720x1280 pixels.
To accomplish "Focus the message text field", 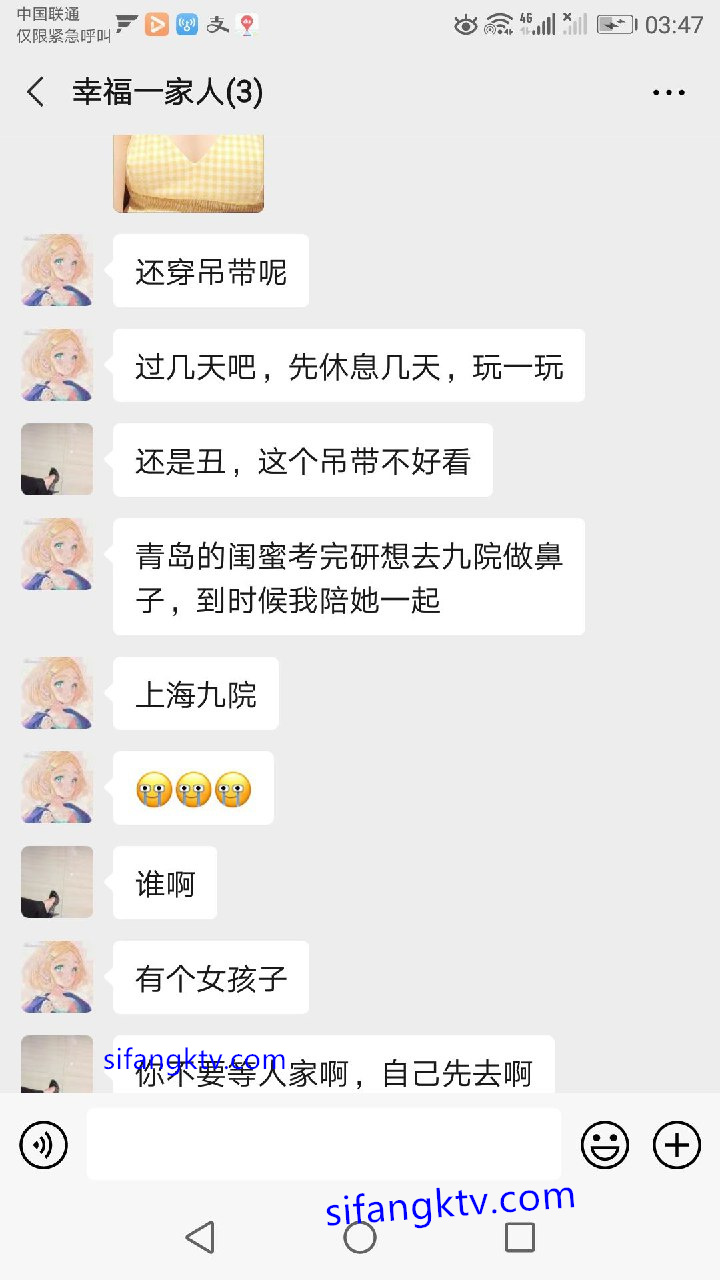I will pos(323,1144).
